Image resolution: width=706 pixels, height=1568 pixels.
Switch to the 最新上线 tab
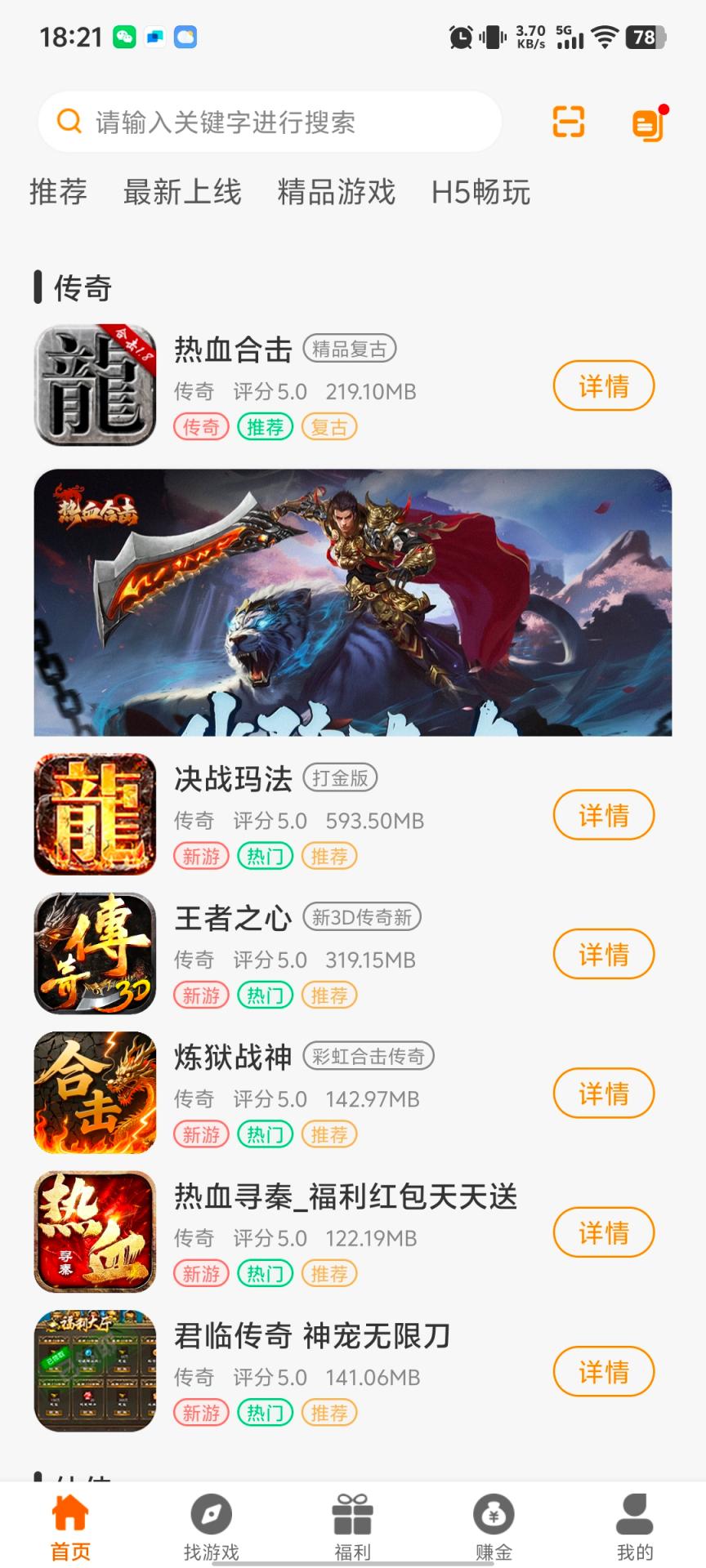pos(181,193)
